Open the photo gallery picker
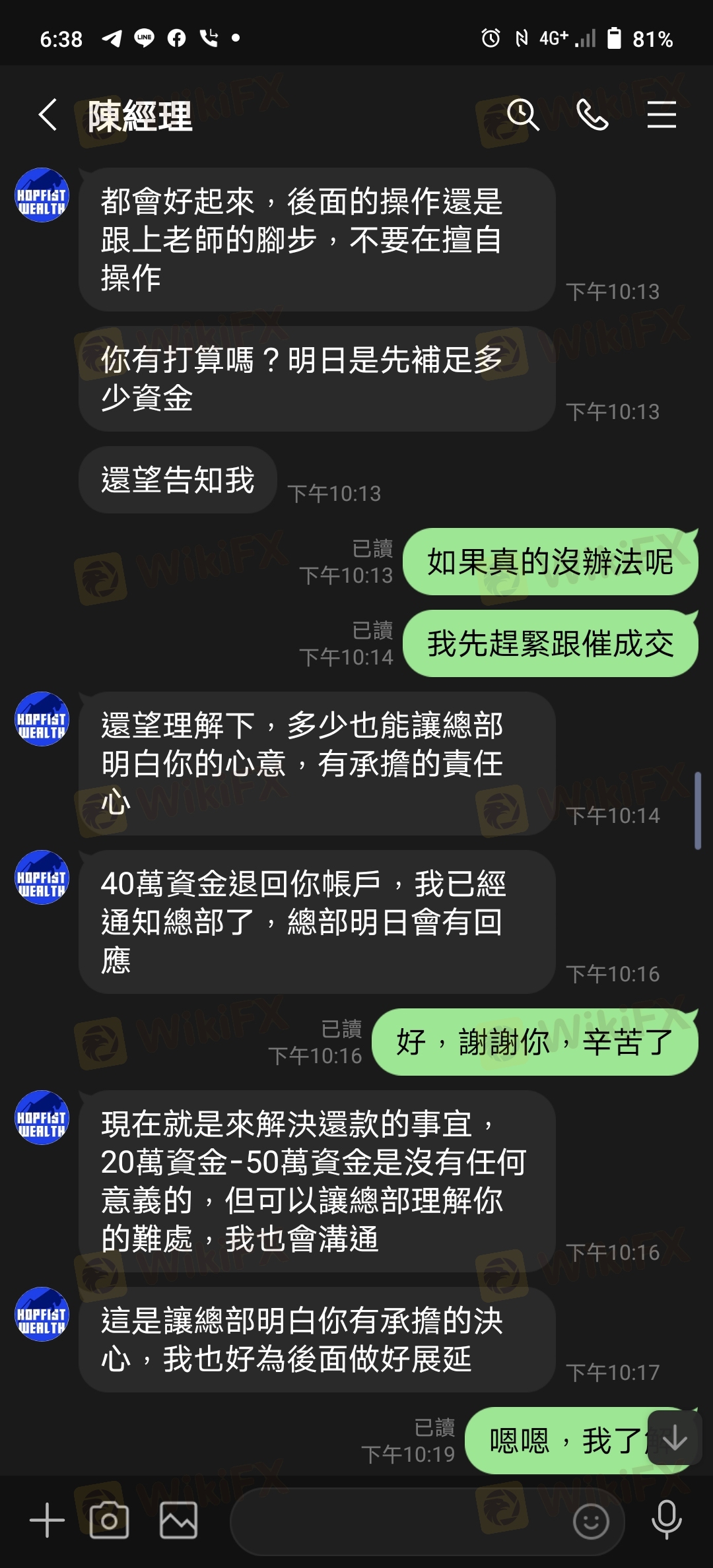This screenshot has height=1568, width=713. [179, 1520]
